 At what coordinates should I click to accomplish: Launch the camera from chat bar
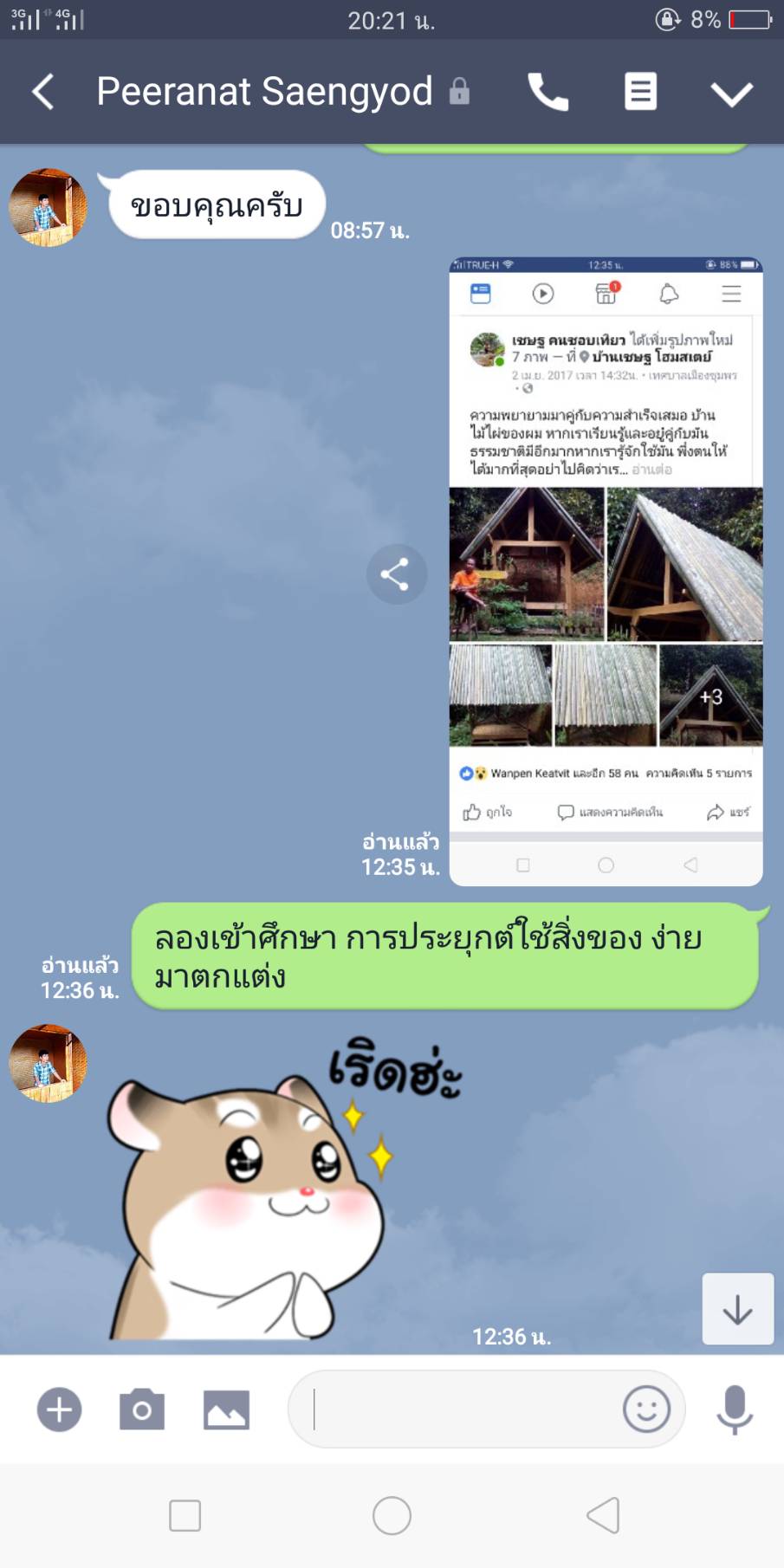[142, 1409]
